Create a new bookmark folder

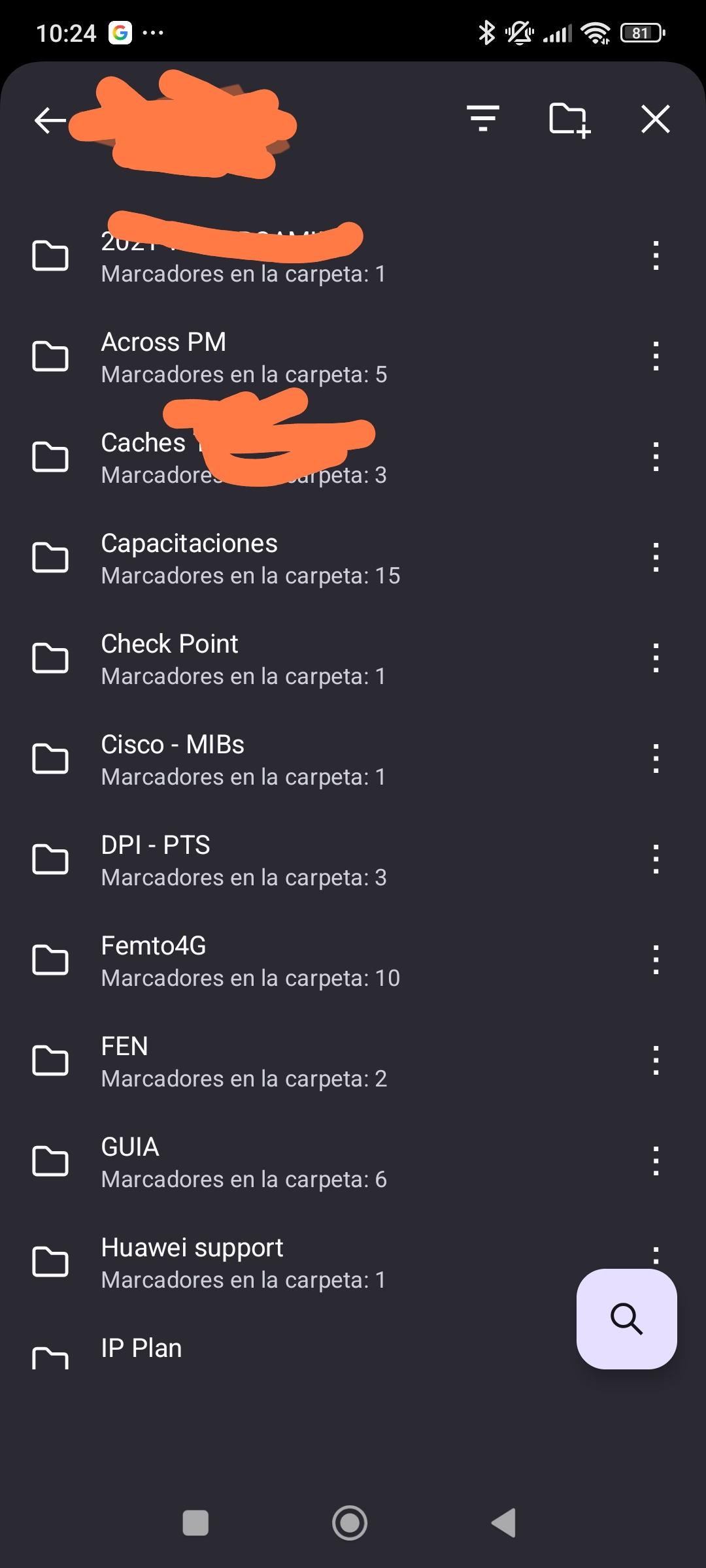pos(569,120)
